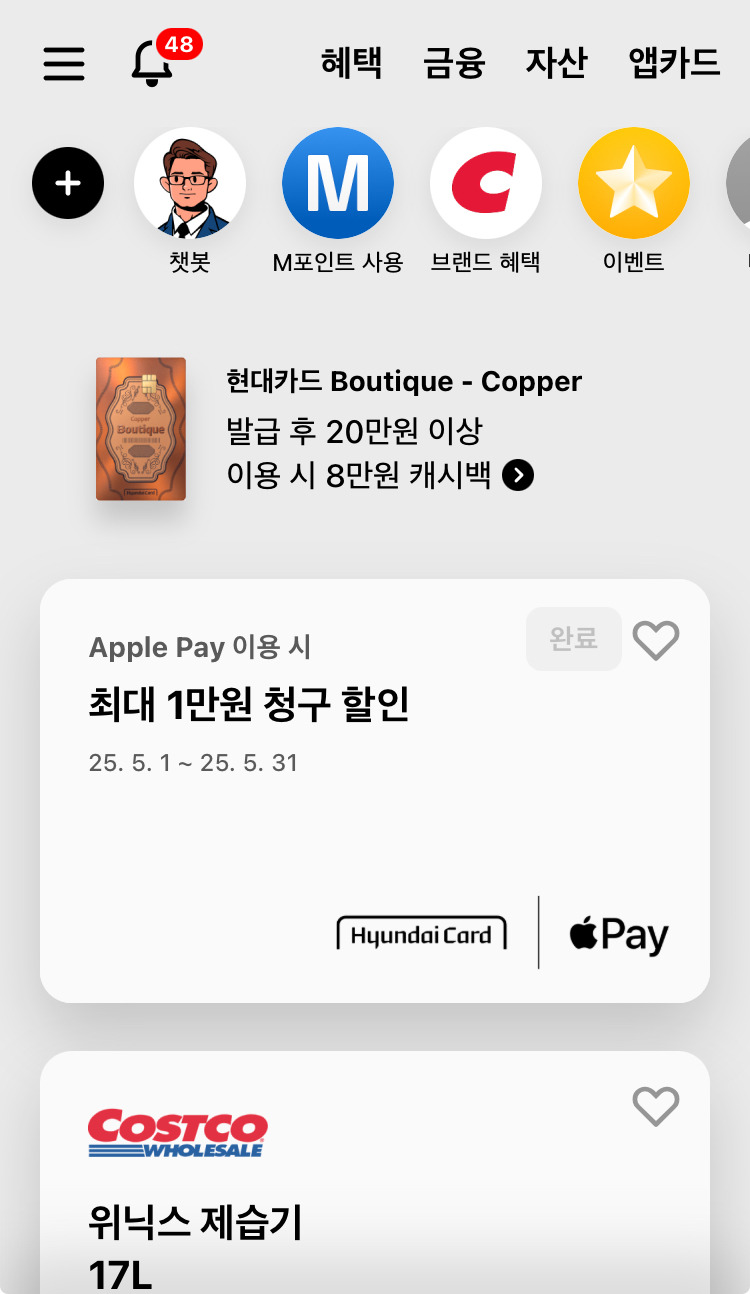This screenshot has height=1294, width=750.
Task: Open the 이벤트 shortcut
Action: pos(634,201)
